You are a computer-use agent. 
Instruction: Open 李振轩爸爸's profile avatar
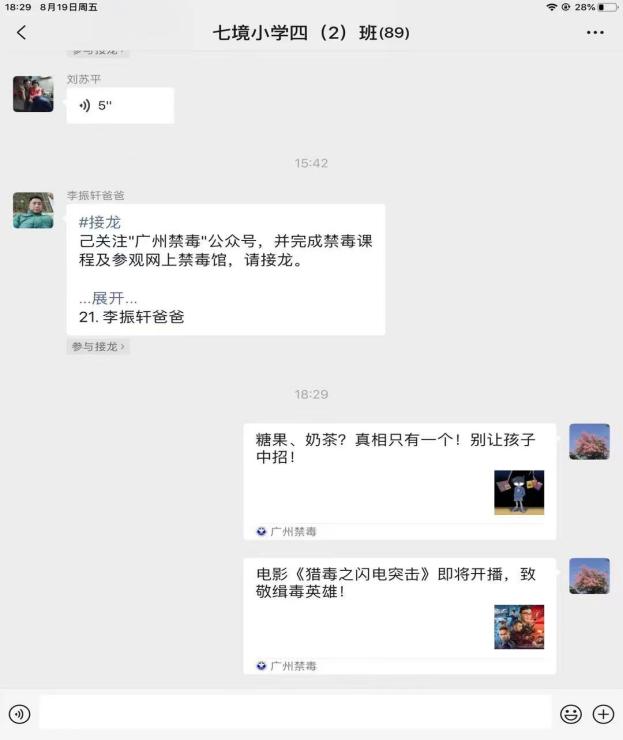33,210
